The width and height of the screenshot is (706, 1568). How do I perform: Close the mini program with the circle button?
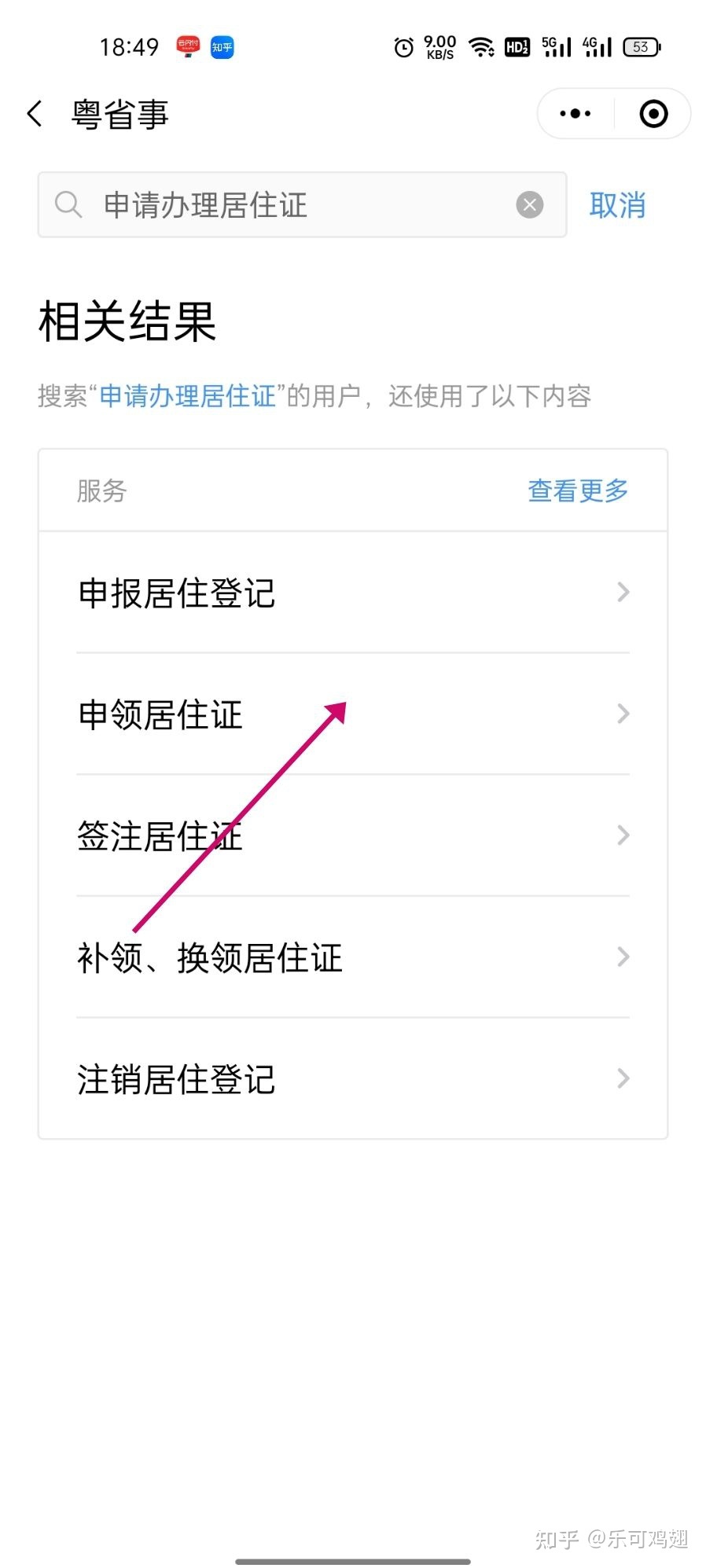pos(653,114)
